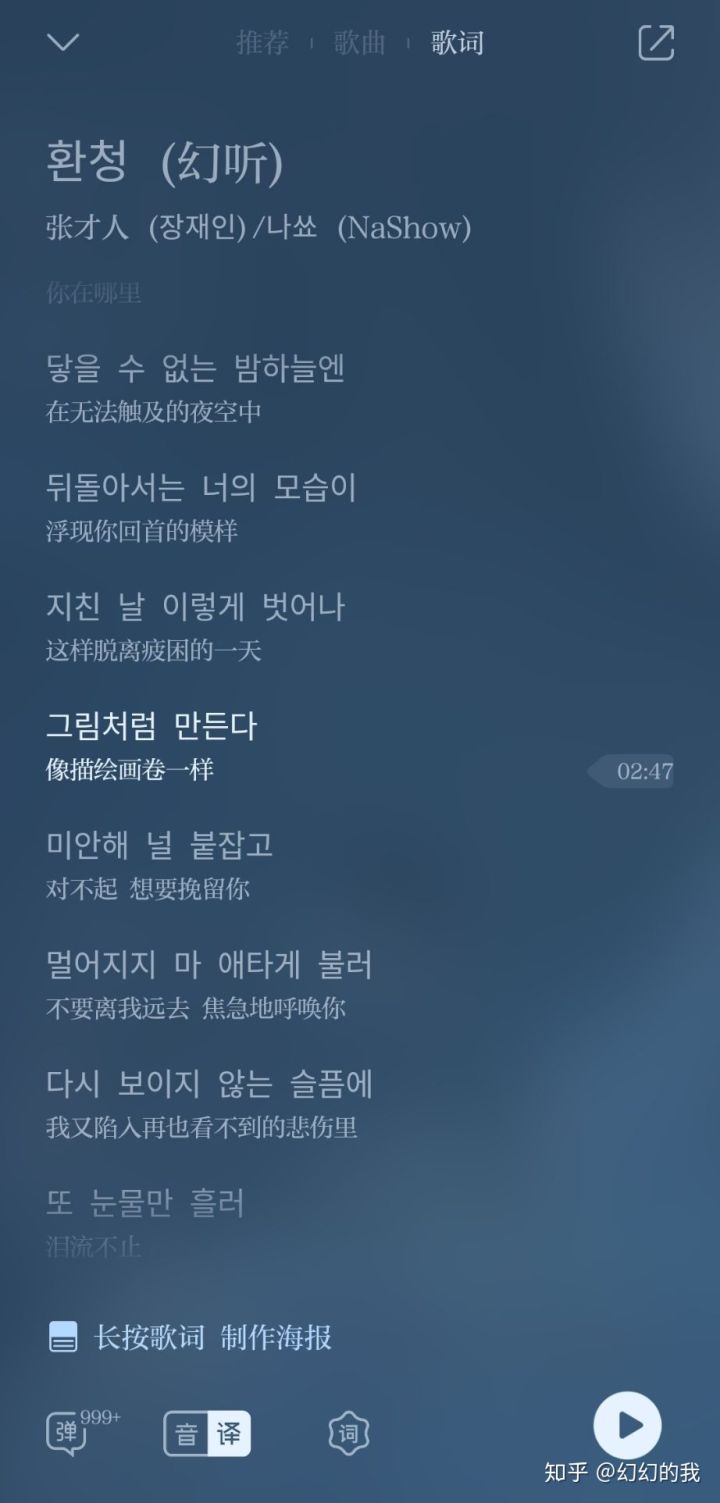Open lyric settings with the 词 icon
Viewport: 720px width, 1503px height.
(x=348, y=1434)
